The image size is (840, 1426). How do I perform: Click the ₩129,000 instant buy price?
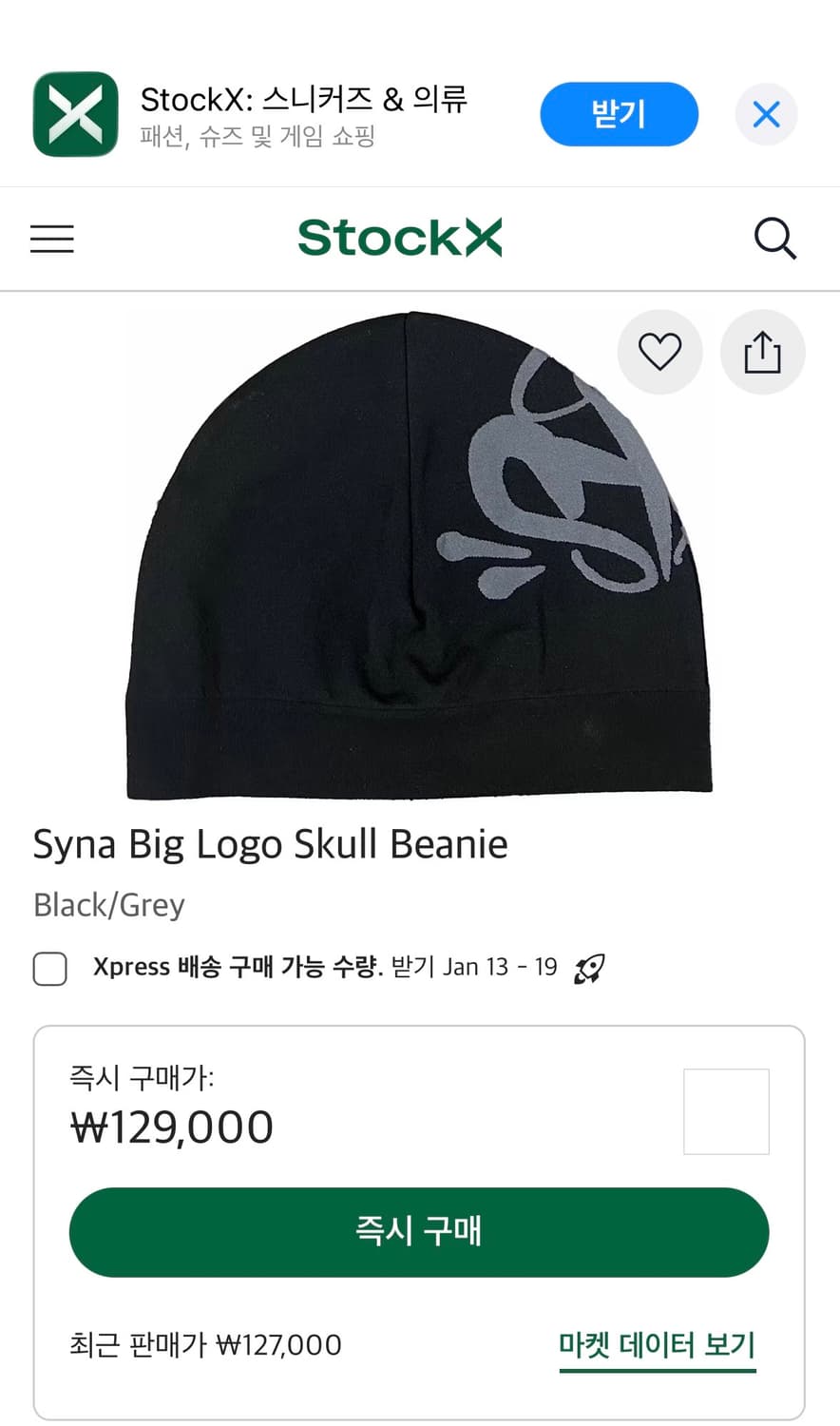pyautogui.click(x=171, y=1126)
